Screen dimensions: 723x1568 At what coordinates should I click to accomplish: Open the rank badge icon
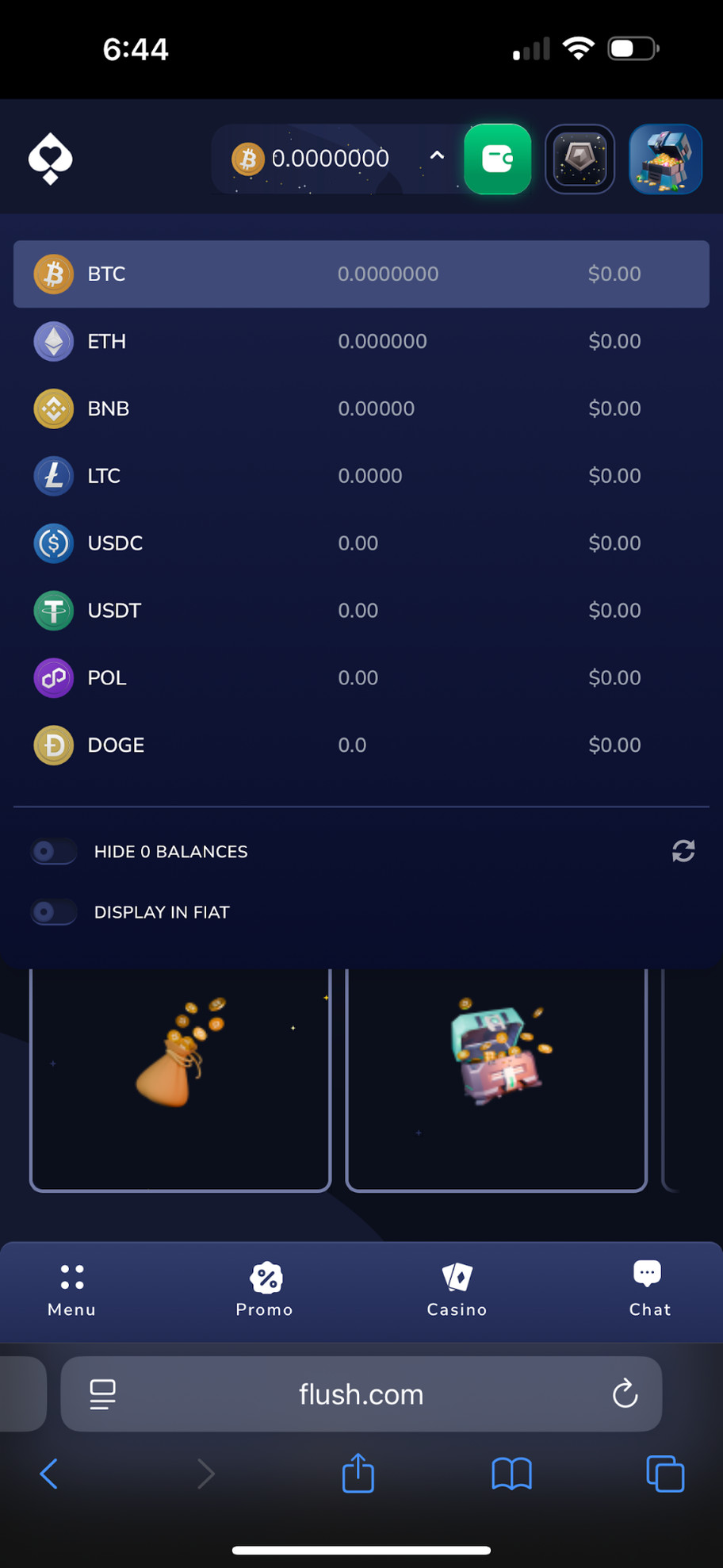point(580,159)
